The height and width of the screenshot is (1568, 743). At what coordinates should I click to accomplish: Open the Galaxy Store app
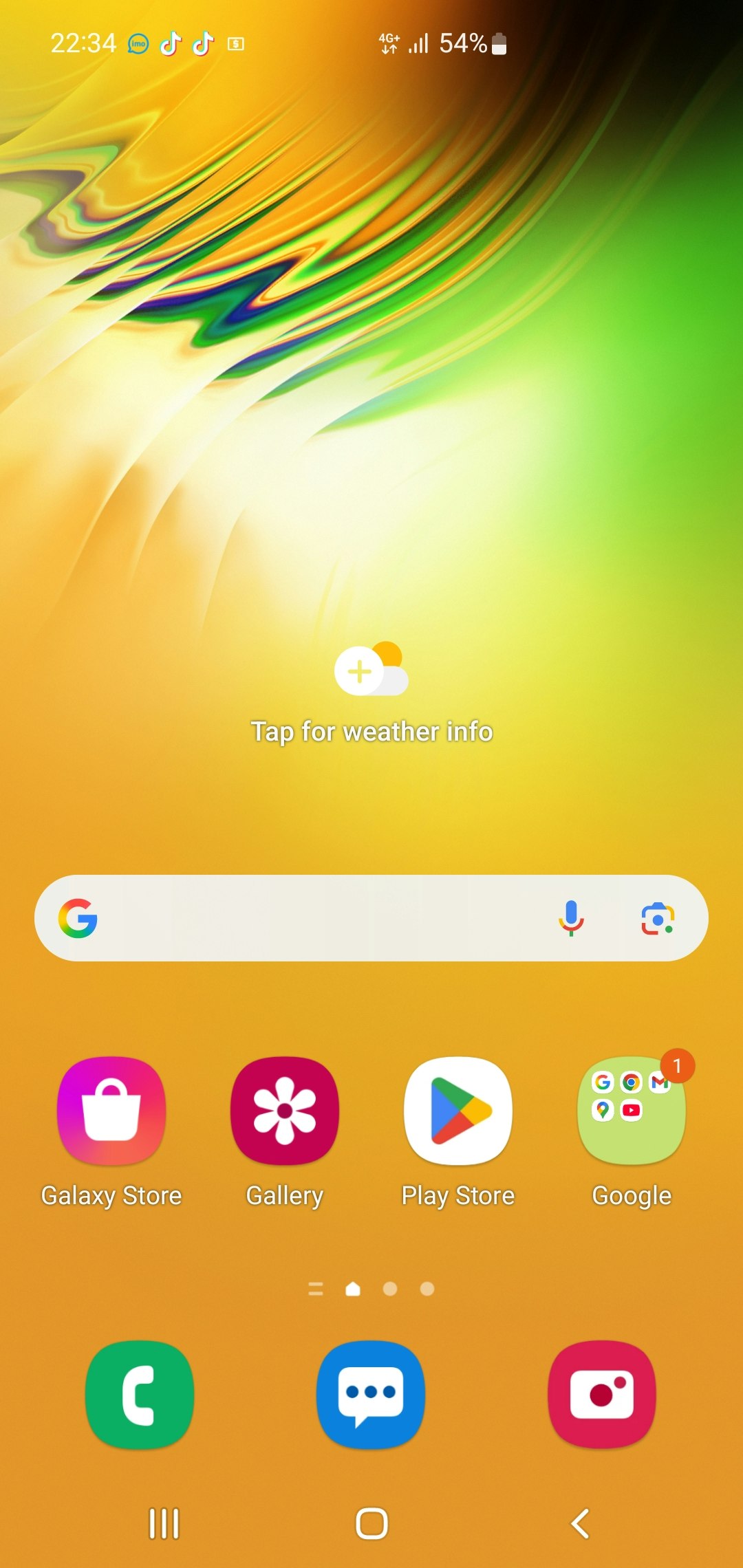pos(111,1111)
